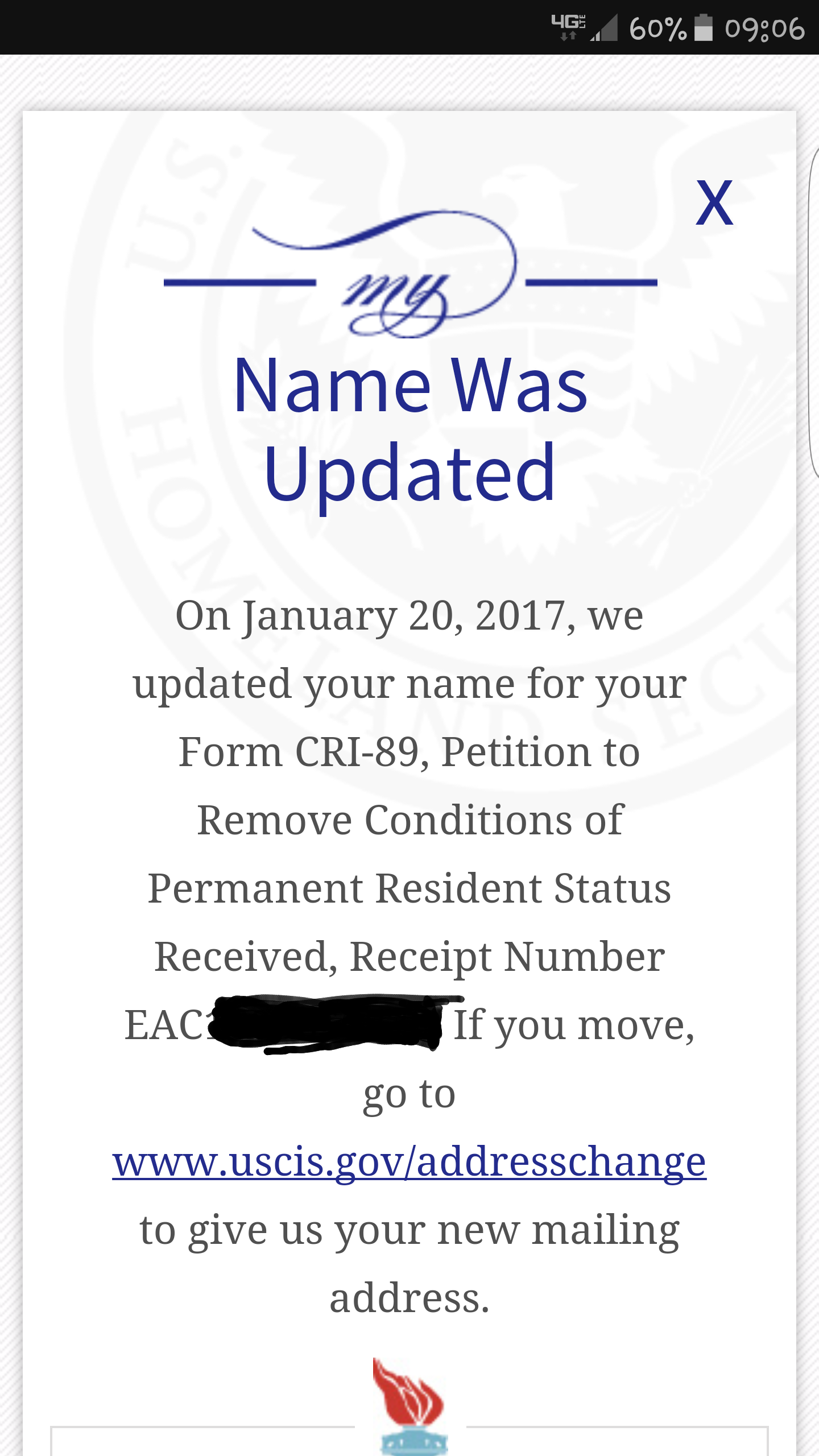This screenshot has width=819, height=1456.
Task: Close the Name Was Updated dialog
Action: (714, 203)
